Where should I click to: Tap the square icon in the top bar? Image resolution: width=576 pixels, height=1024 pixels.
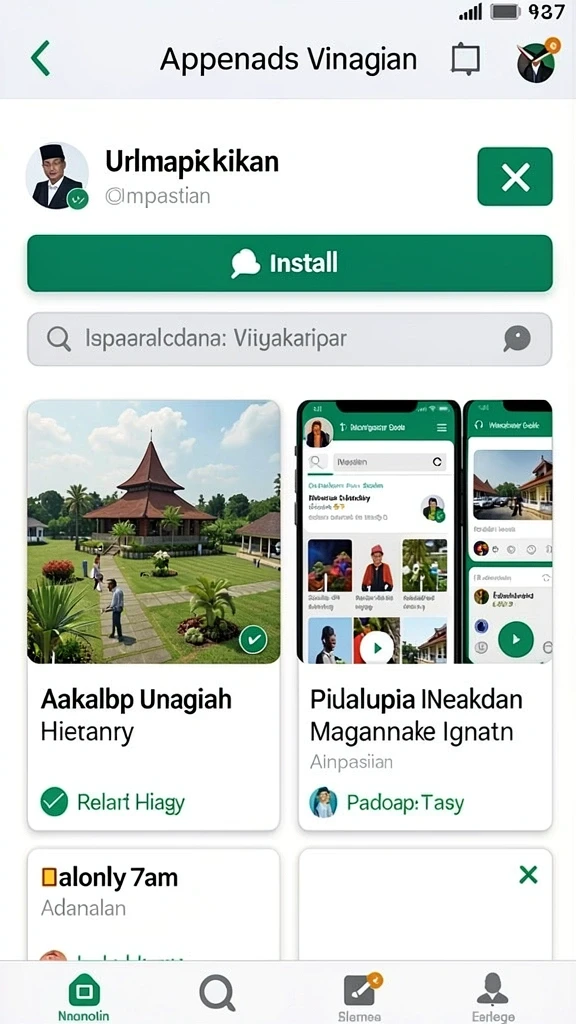coord(466,59)
